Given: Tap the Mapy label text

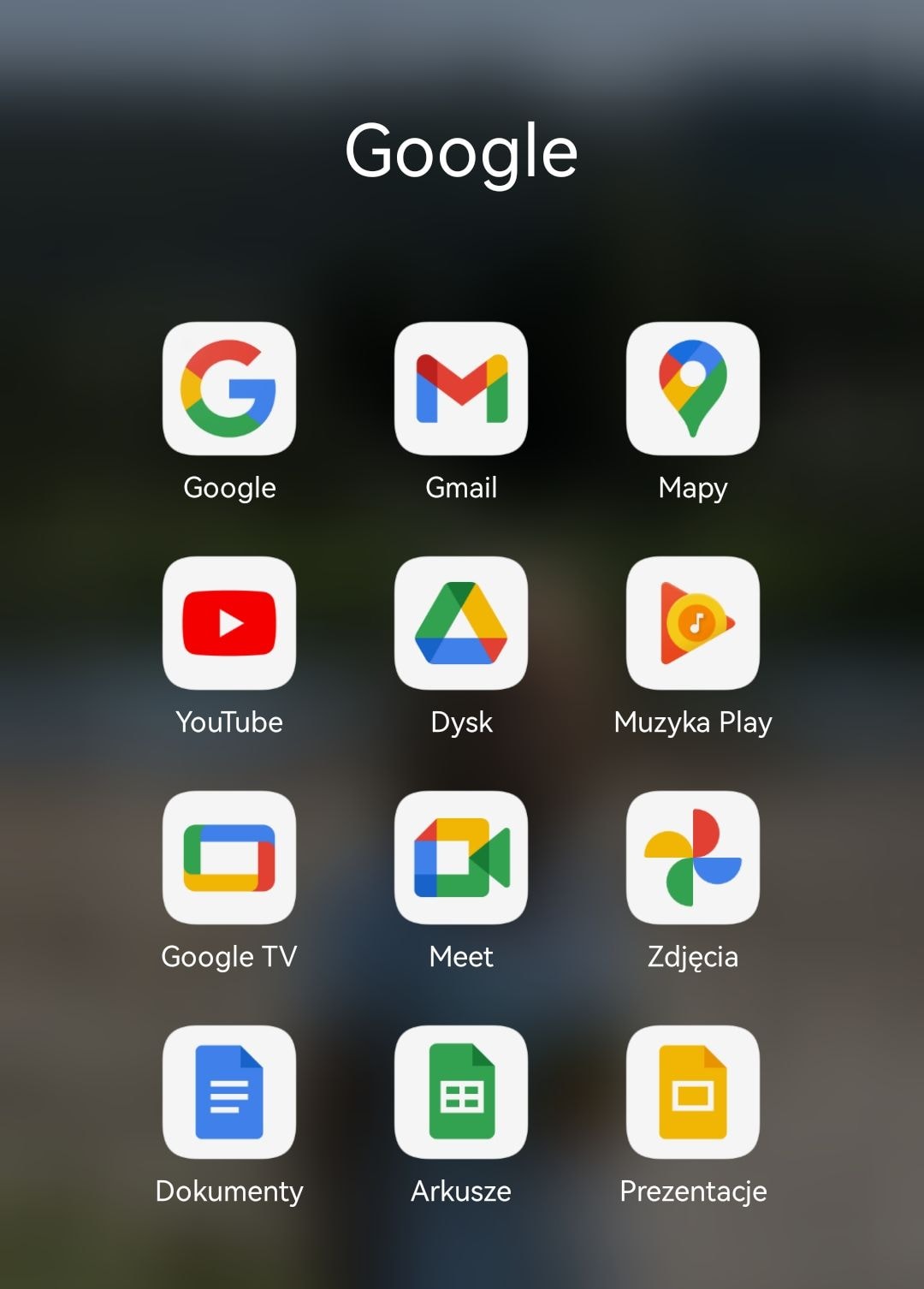Looking at the screenshot, I should pyautogui.click(x=693, y=488).
